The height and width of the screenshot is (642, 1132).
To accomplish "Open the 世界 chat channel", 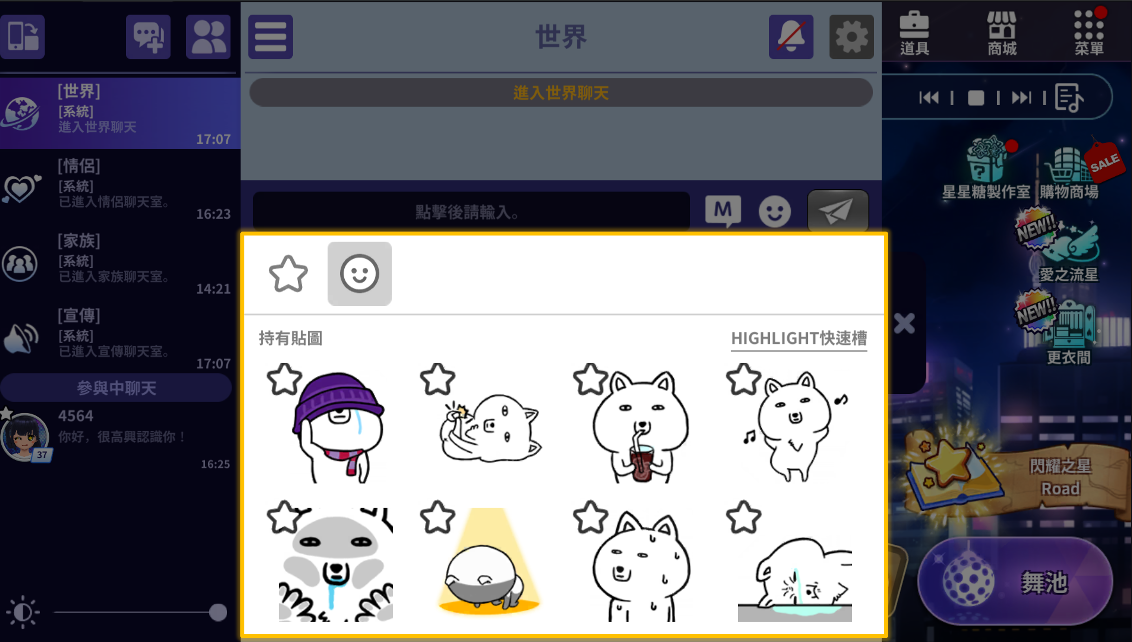I will point(120,112).
